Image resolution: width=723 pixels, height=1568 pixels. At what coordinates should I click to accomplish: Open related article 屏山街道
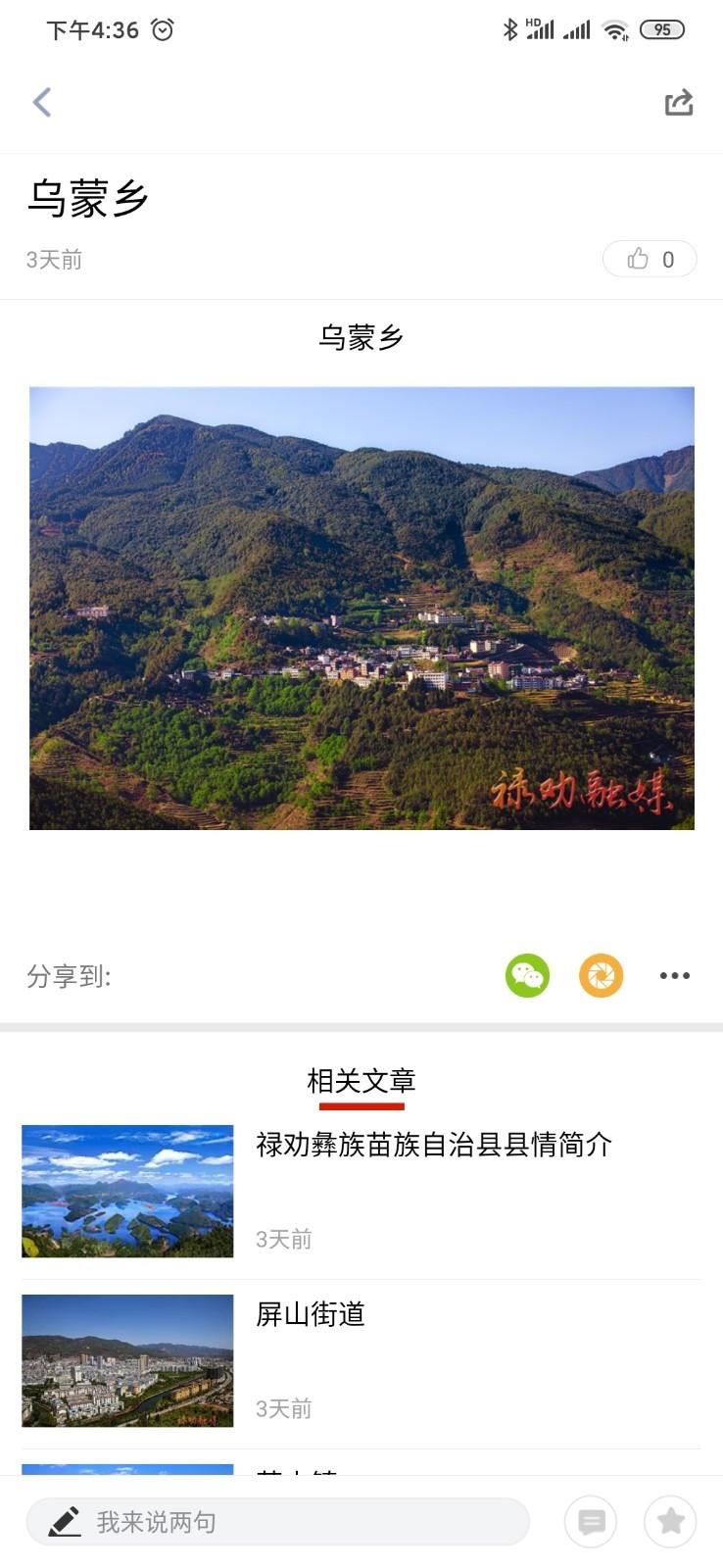point(310,1314)
